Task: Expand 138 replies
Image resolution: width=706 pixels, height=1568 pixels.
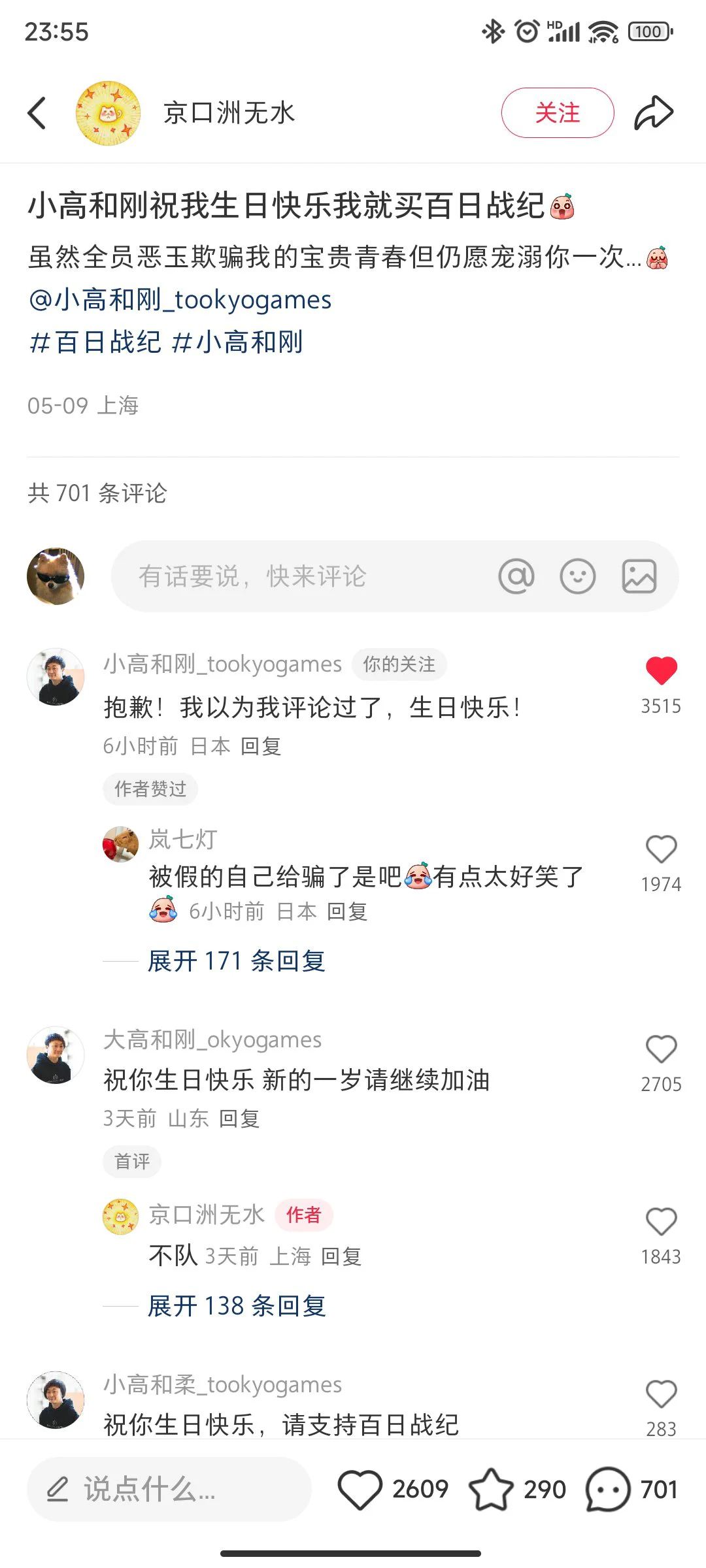Action: (236, 1306)
